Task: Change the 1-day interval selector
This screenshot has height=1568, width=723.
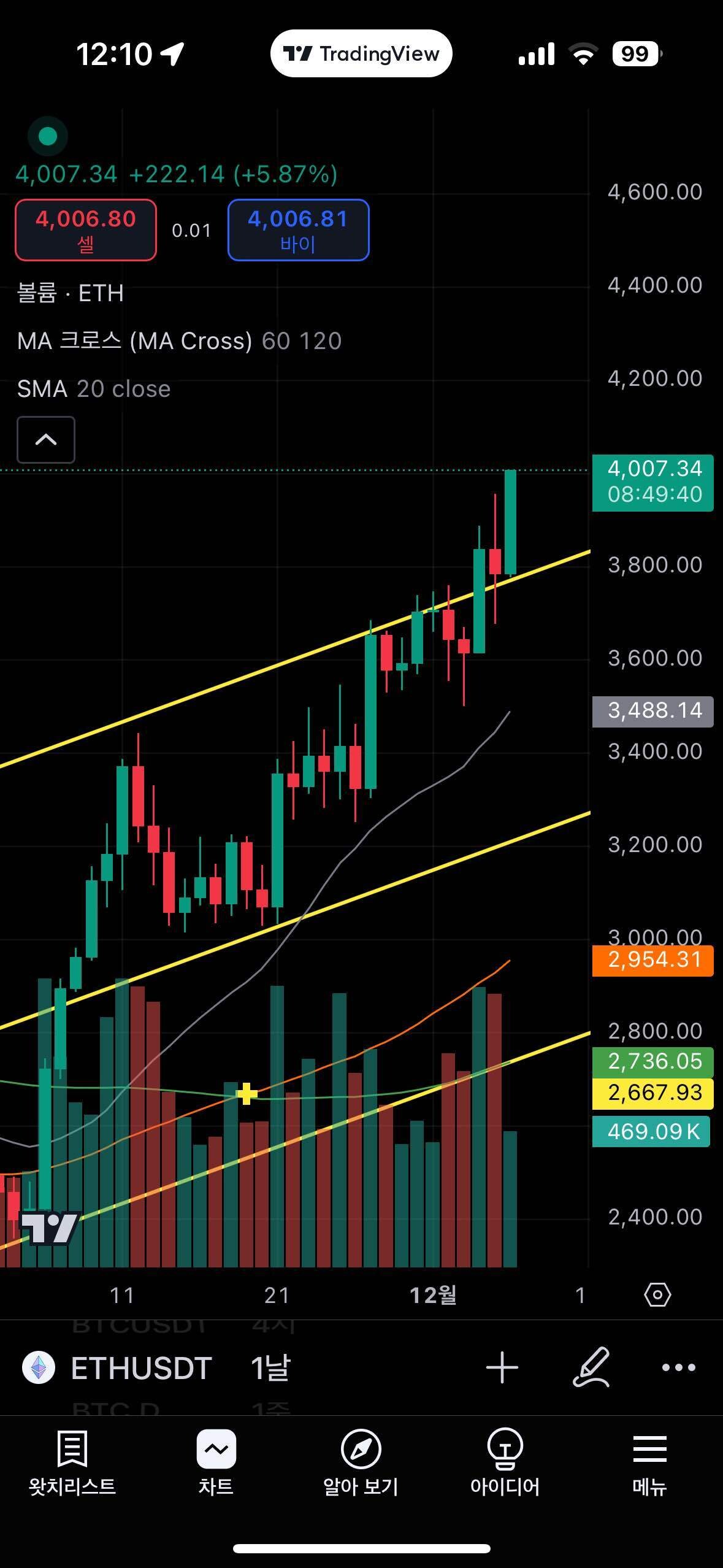Action: (270, 1368)
